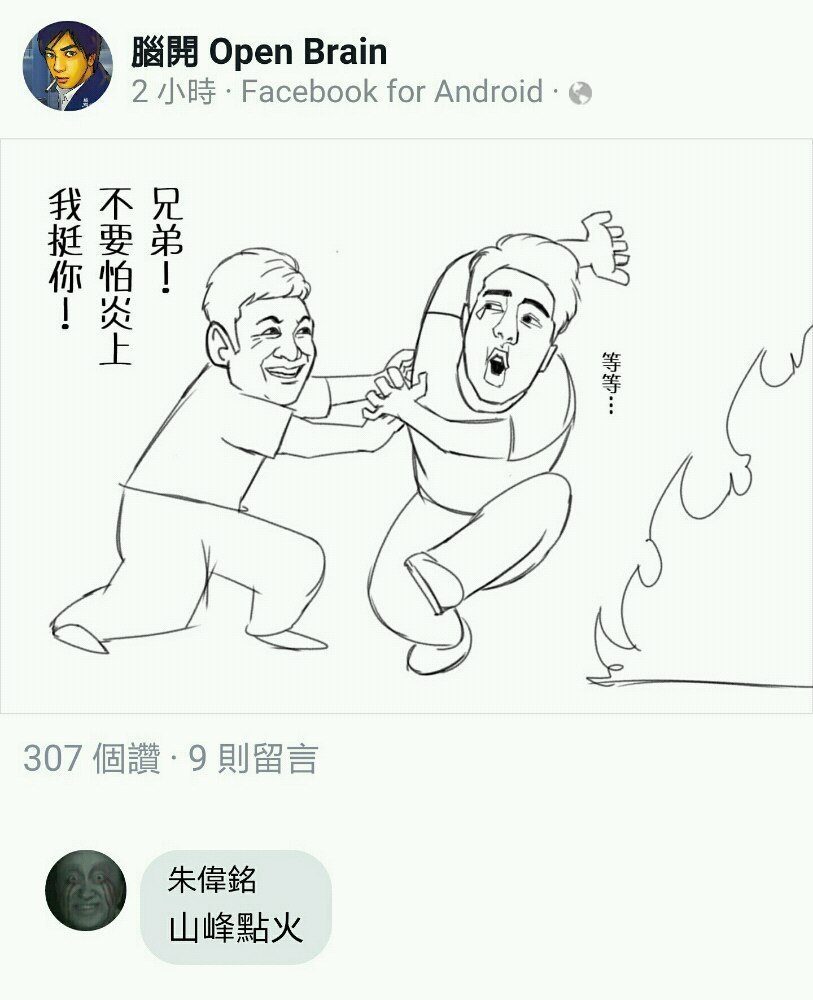The width and height of the screenshot is (813, 1000).
Task: Open the 9 則留言 comments
Action: tap(253, 759)
